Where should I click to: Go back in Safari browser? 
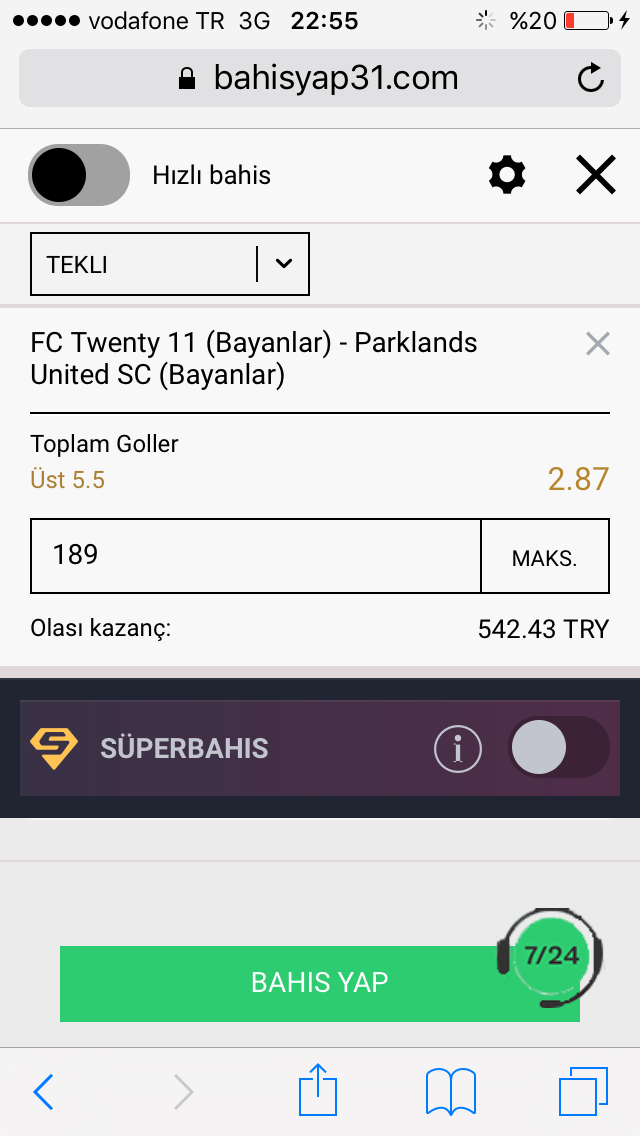(43, 1092)
